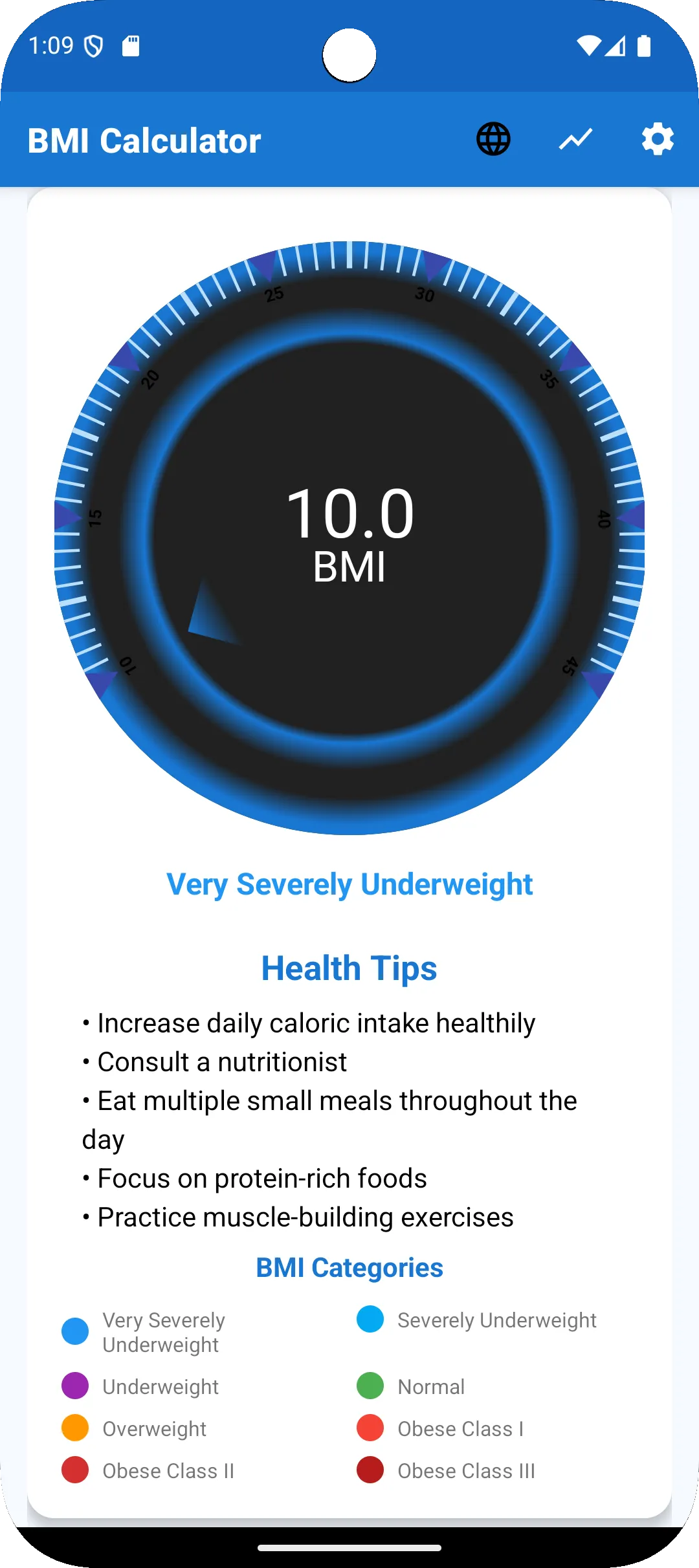This screenshot has width=699, height=1568.
Task: Tap the BMI Categories heading
Action: click(x=349, y=1268)
